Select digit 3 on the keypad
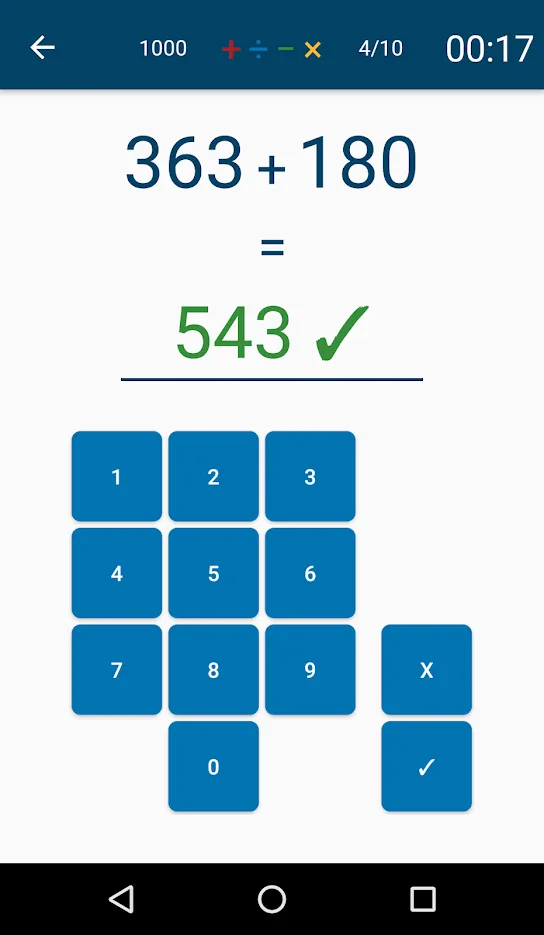 click(x=310, y=476)
